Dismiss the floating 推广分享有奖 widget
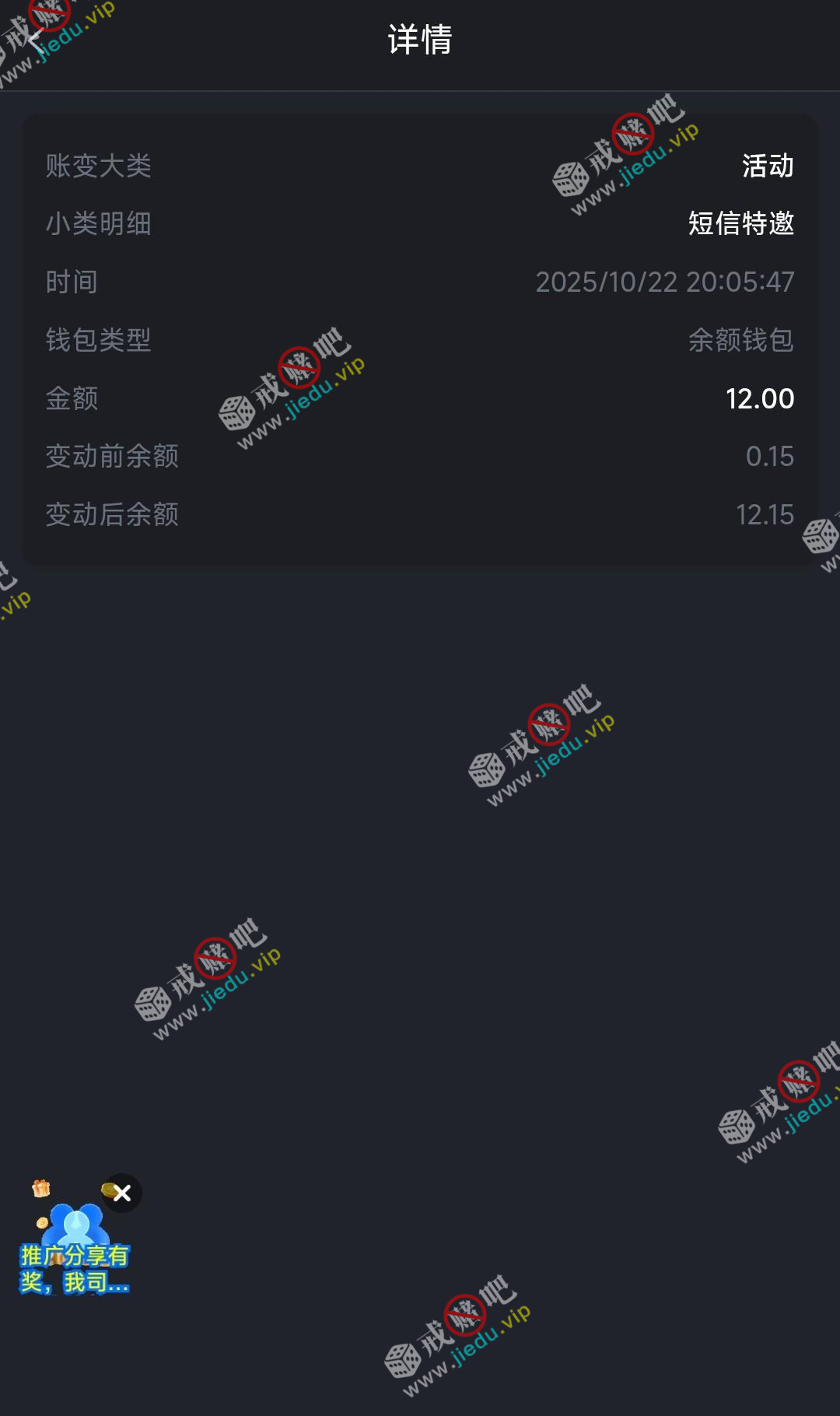This screenshot has height=1416, width=840. pyautogui.click(x=122, y=1193)
